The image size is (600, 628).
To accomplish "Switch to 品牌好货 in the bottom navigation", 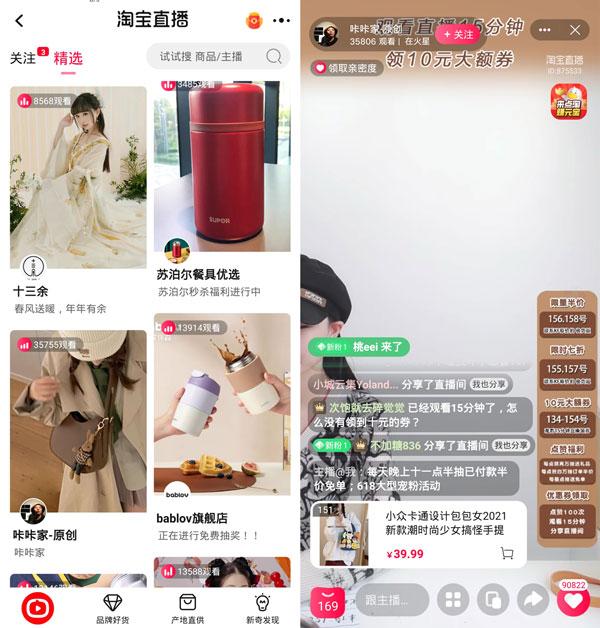I will [112, 607].
